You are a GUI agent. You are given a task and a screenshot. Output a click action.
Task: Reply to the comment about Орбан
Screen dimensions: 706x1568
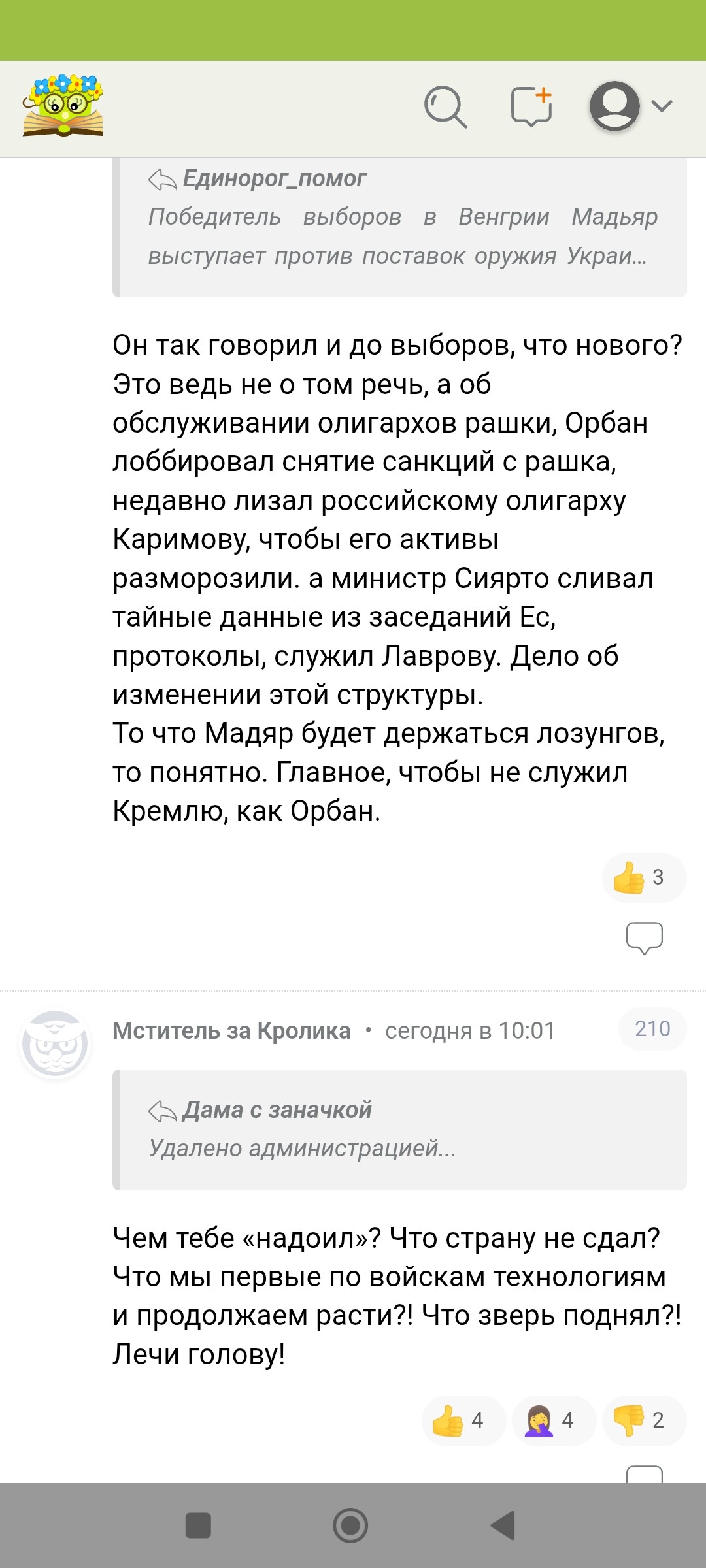pyautogui.click(x=644, y=938)
